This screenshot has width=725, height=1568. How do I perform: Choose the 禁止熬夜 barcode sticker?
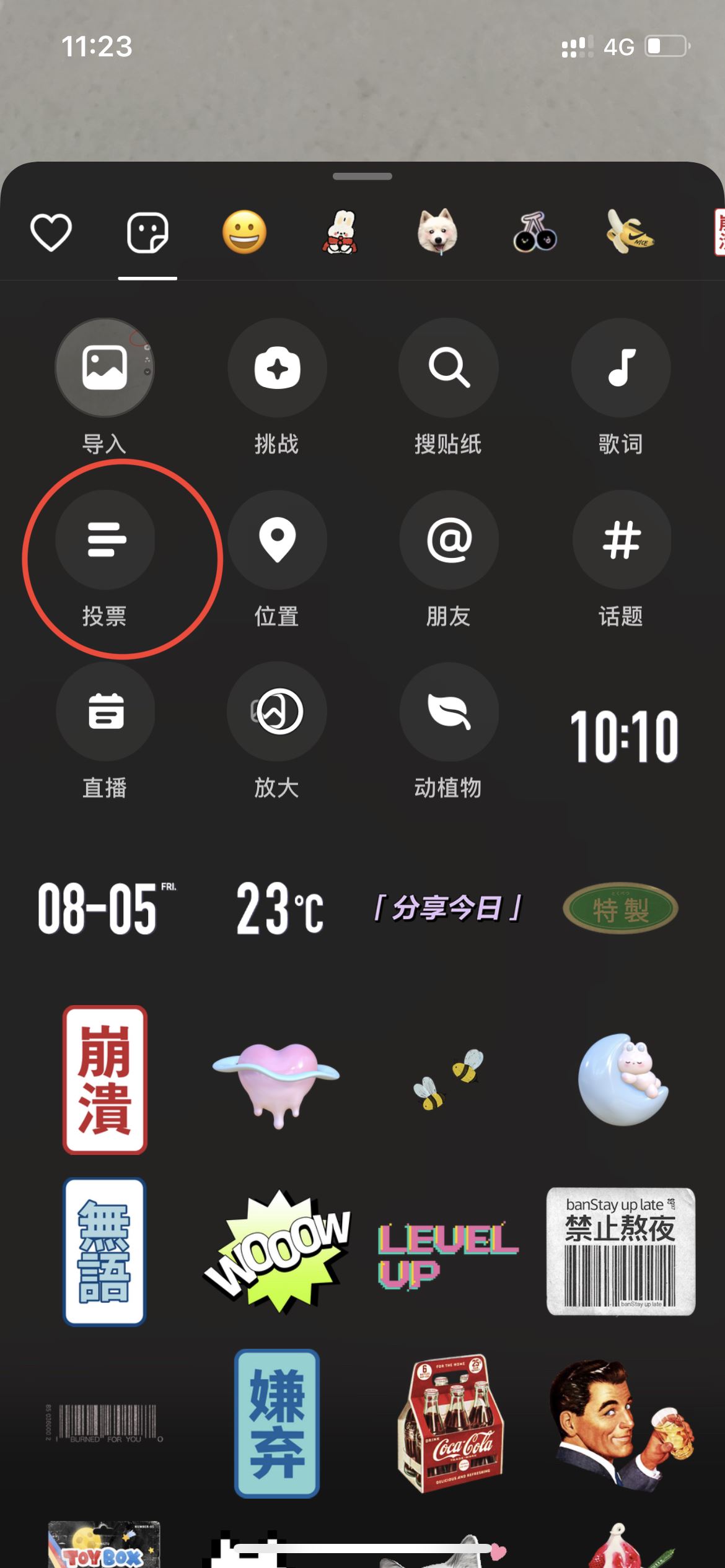(x=619, y=1251)
